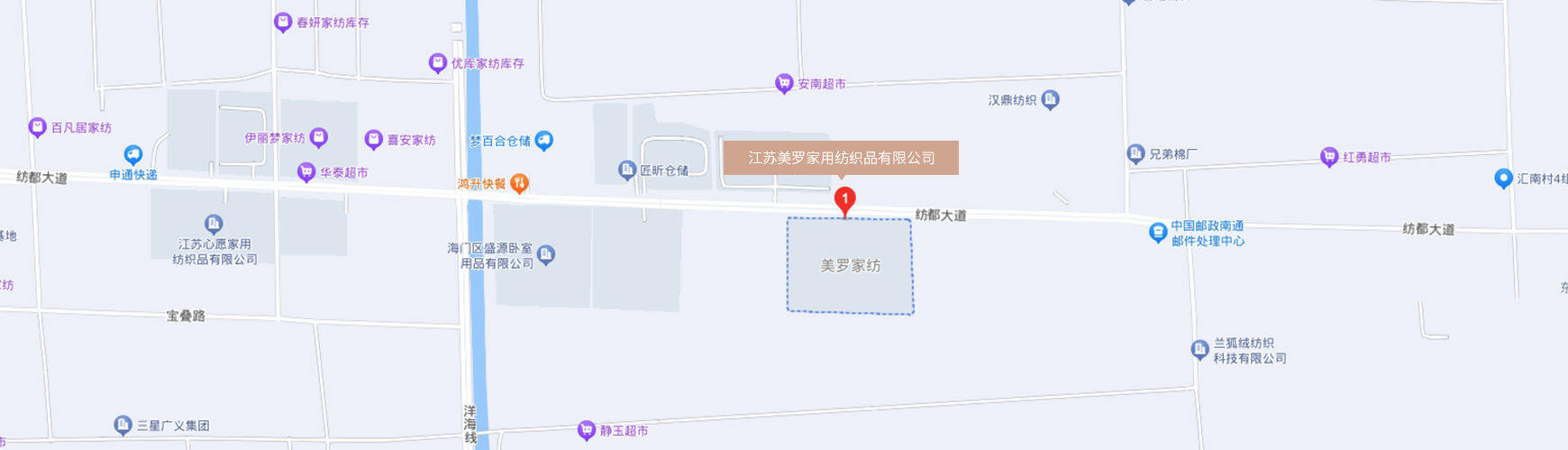This screenshot has height=450, width=1568.
Task: Tap the red marker numbered 1
Action: pyautogui.click(x=844, y=199)
